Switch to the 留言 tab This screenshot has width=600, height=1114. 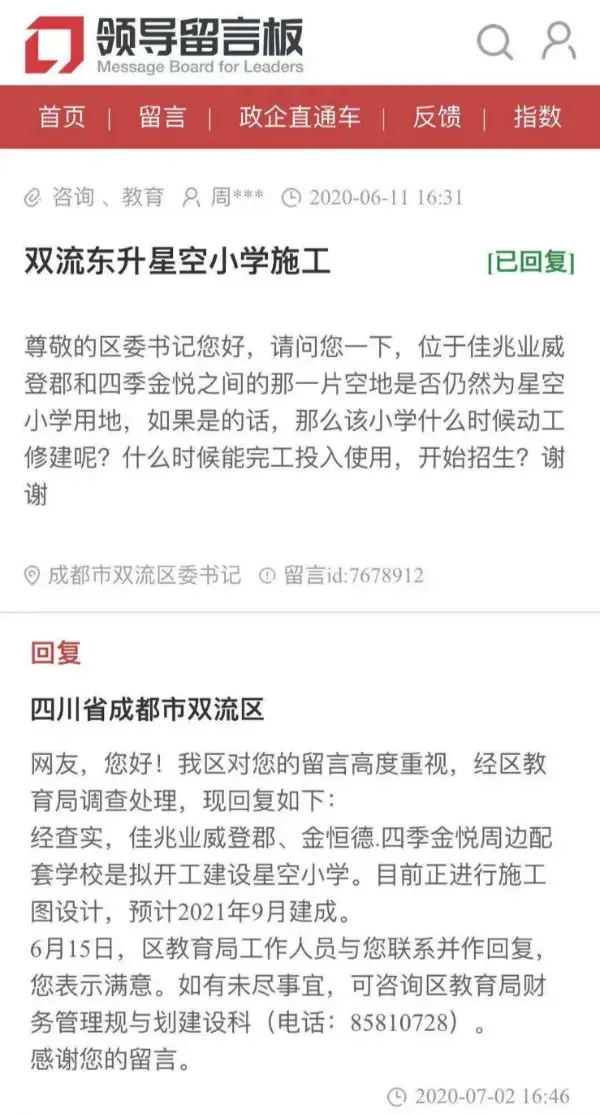tap(162, 117)
